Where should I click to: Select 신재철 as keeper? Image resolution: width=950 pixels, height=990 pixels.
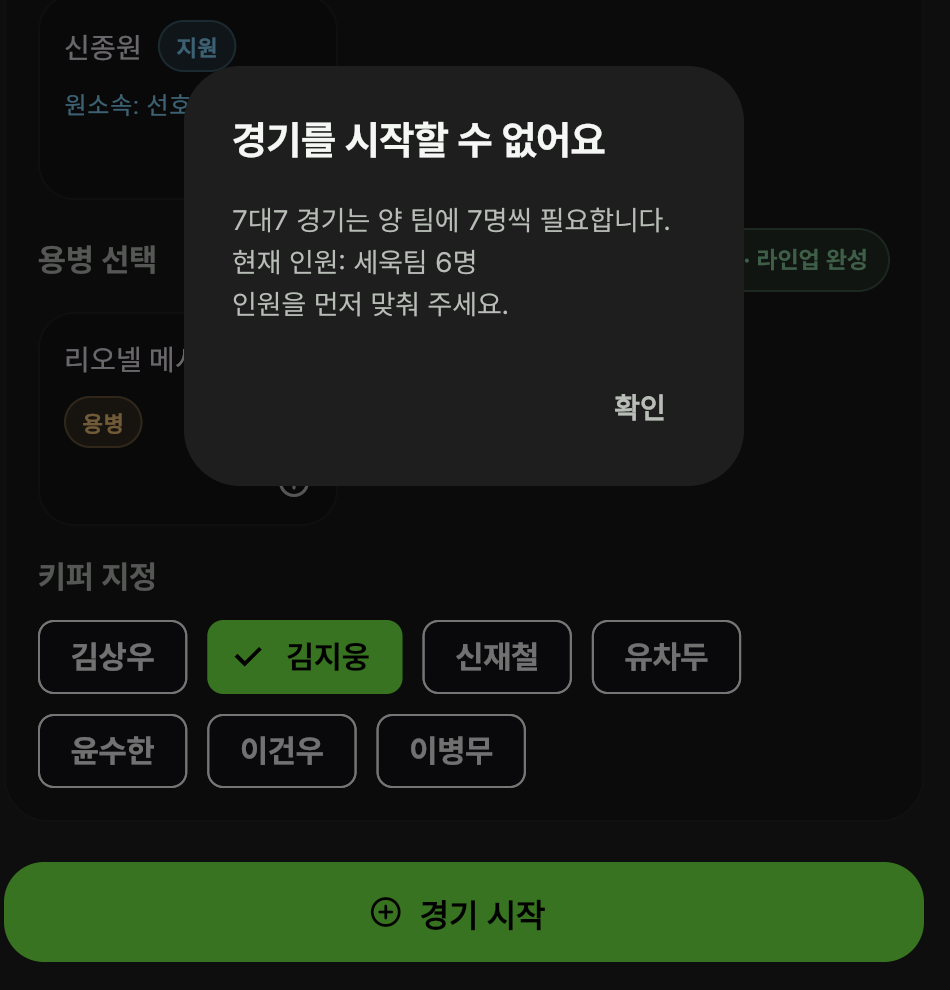pyautogui.click(x=497, y=657)
